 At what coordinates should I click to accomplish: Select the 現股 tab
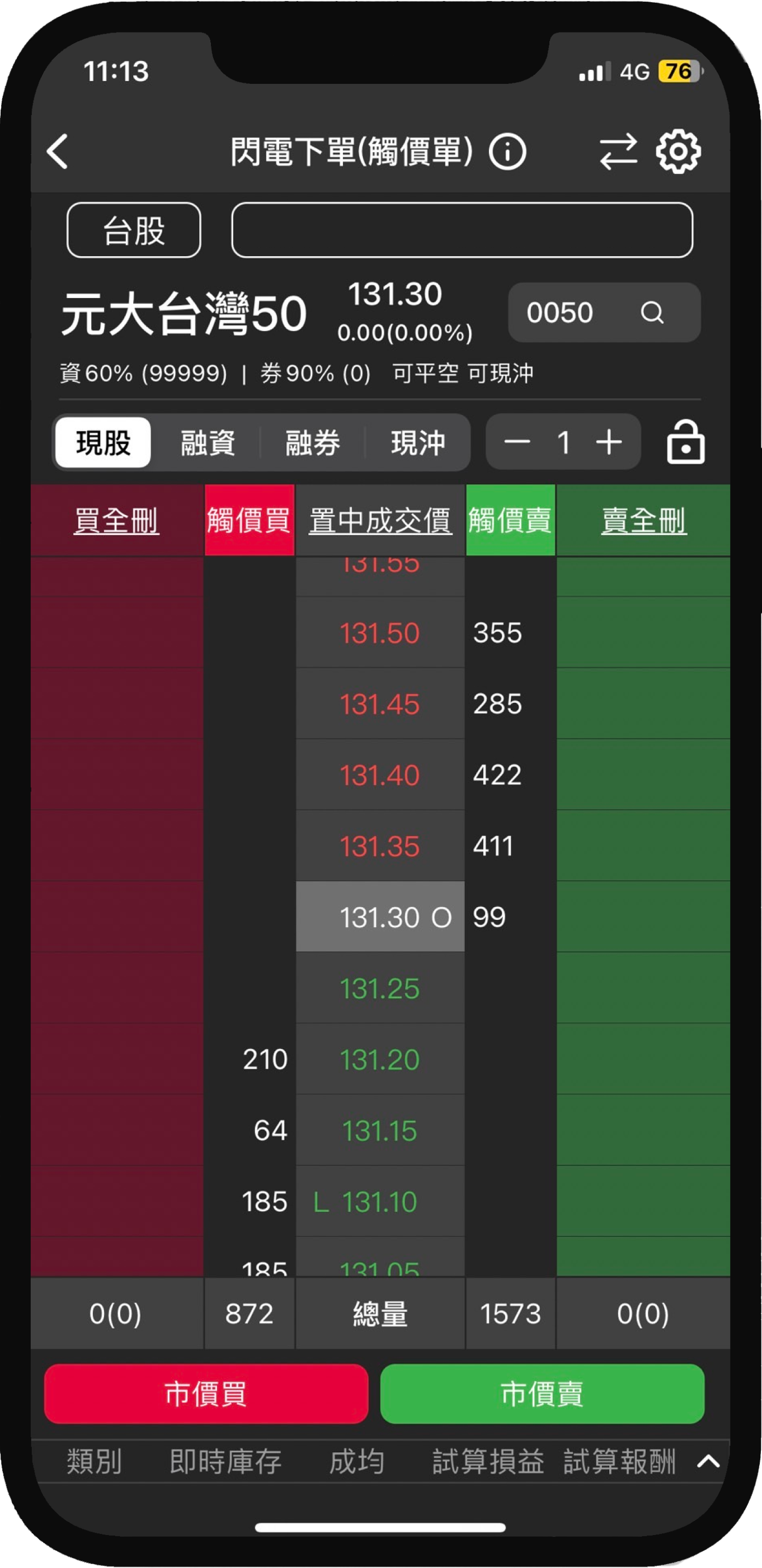tap(103, 442)
